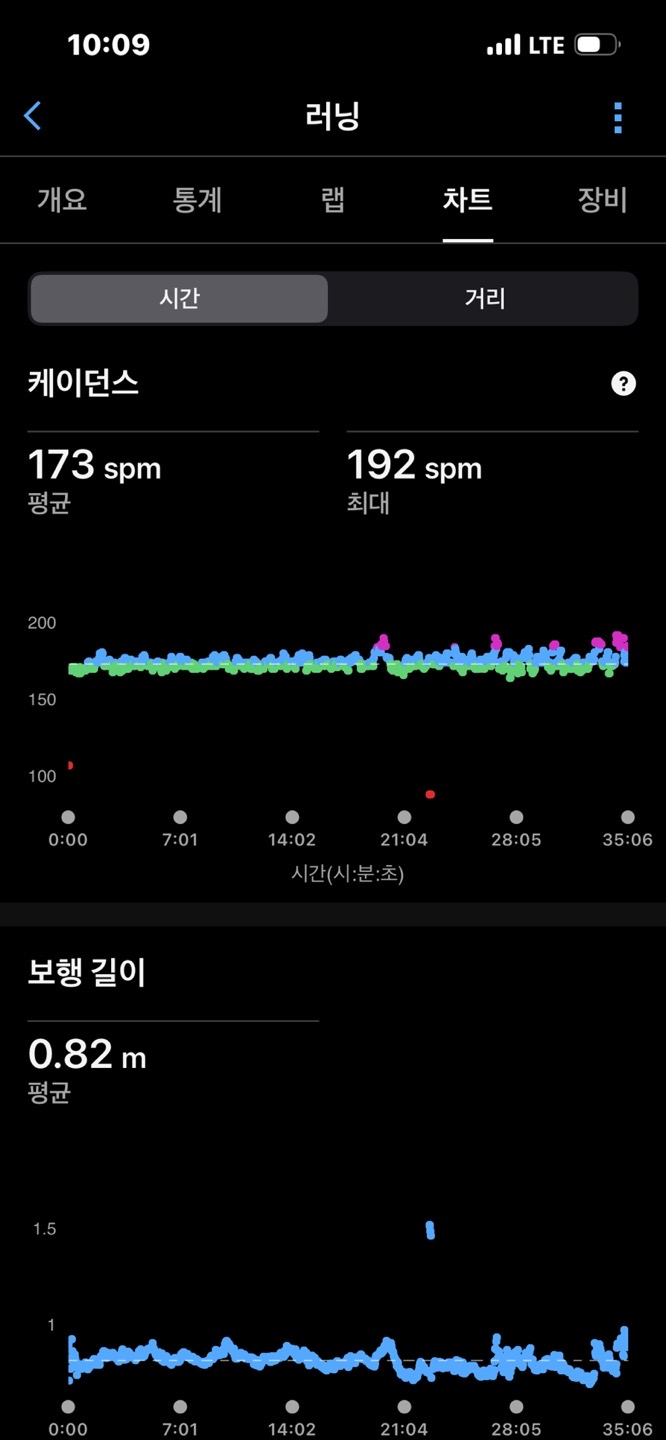Screen dimensions: 666x1440
Task: Select the 시간 segment
Action: point(179,298)
